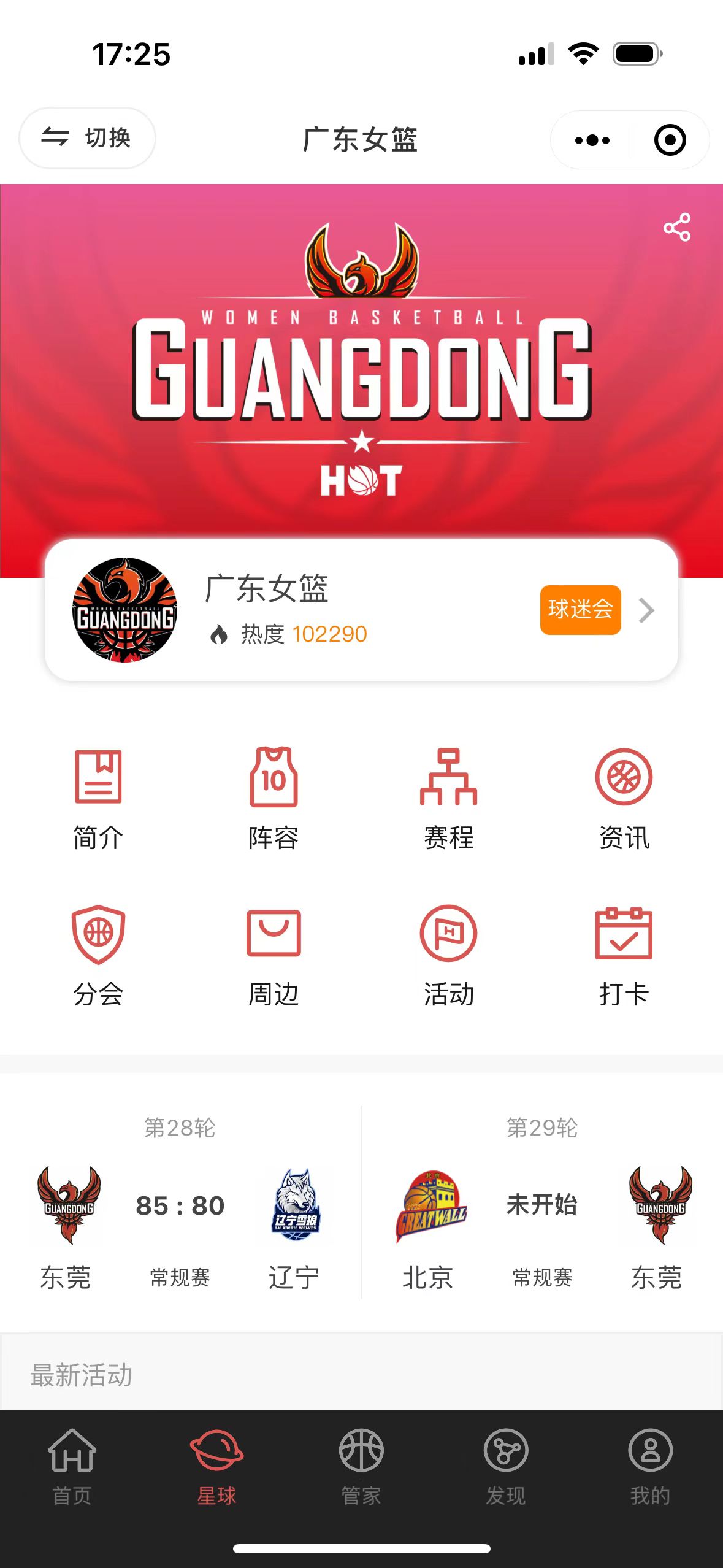Switch to the 管家 tab
Image resolution: width=723 pixels, height=1568 pixels.
click(x=361, y=1467)
